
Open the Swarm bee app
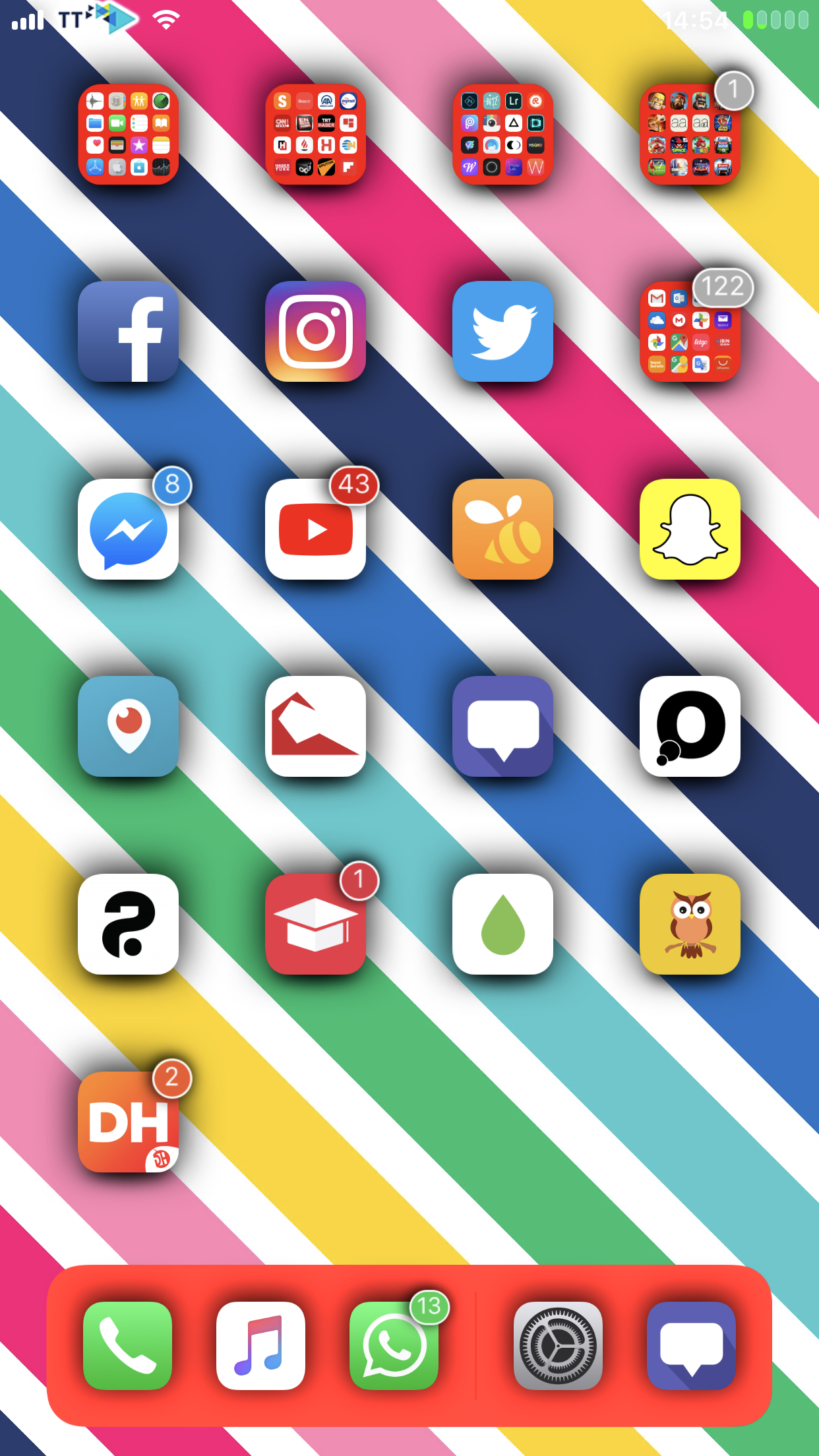[503, 530]
